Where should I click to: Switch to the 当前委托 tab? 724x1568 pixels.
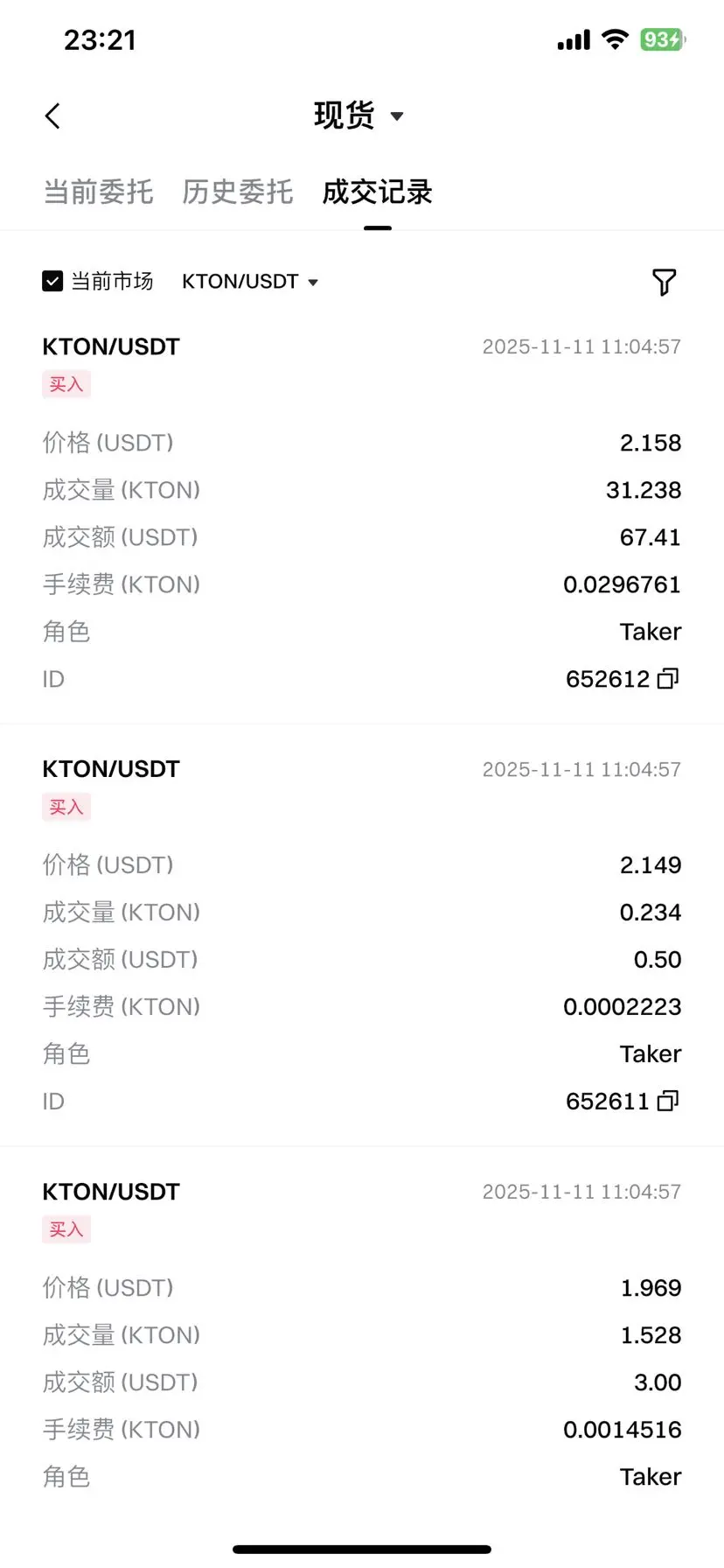[x=98, y=192]
